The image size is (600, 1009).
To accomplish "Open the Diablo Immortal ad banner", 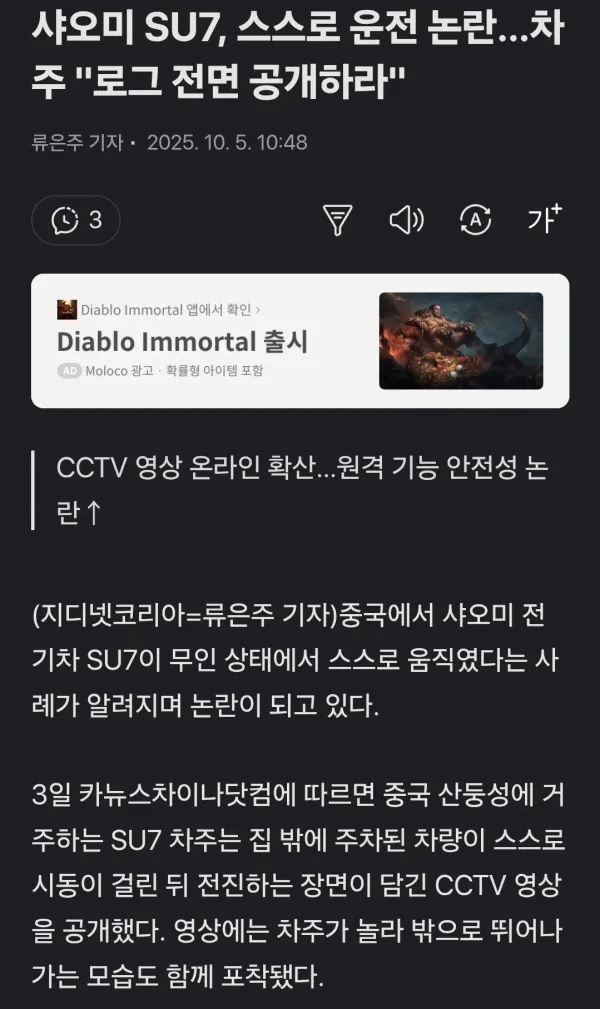I will (x=300, y=341).
